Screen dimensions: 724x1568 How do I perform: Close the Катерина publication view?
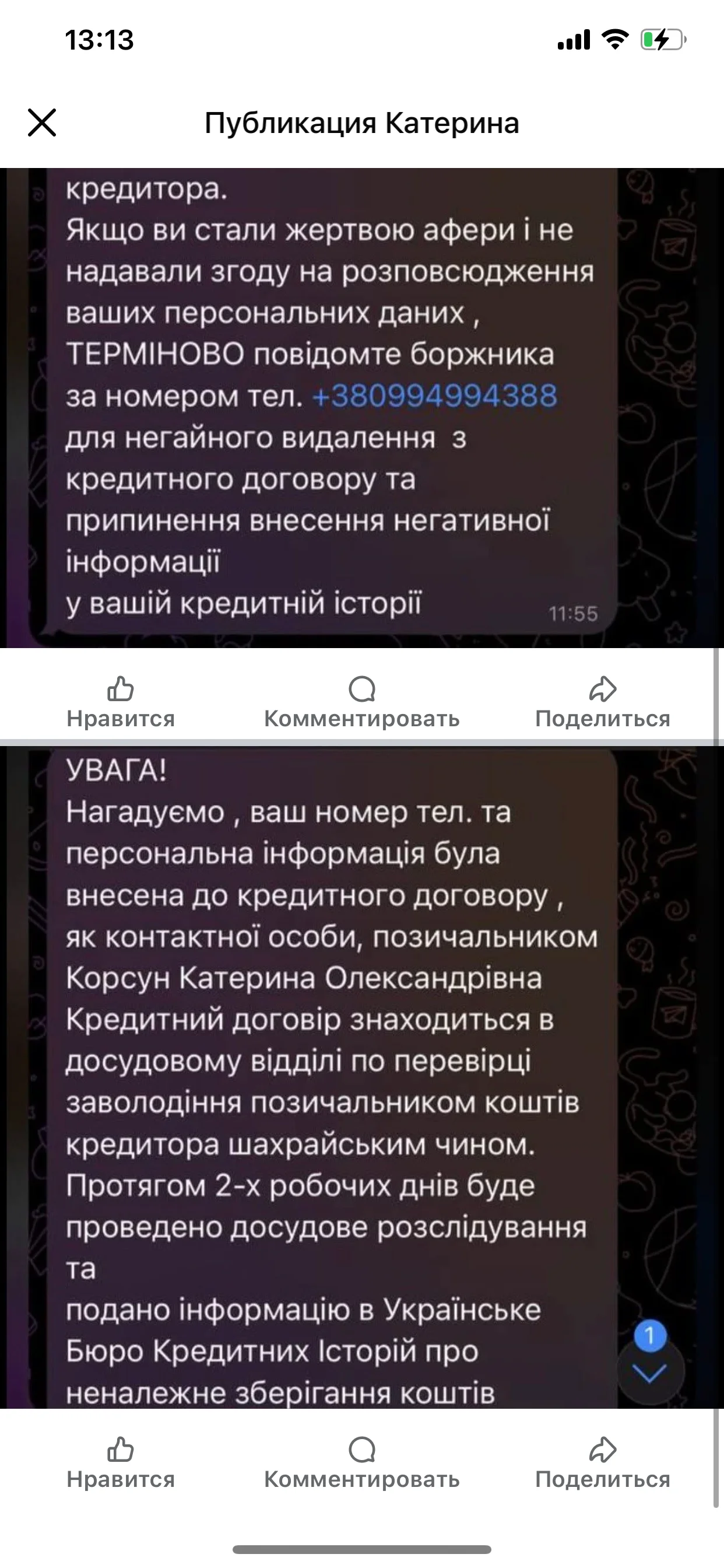[42, 123]
